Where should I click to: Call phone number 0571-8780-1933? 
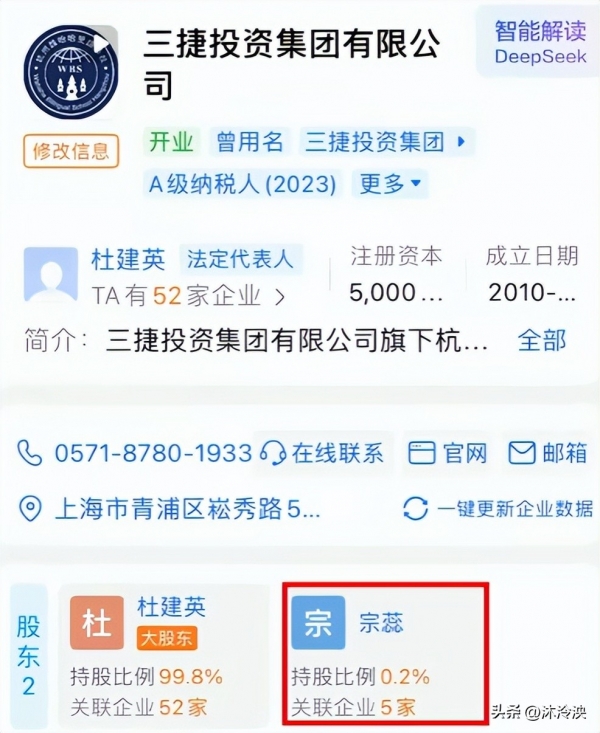(138, 453)
